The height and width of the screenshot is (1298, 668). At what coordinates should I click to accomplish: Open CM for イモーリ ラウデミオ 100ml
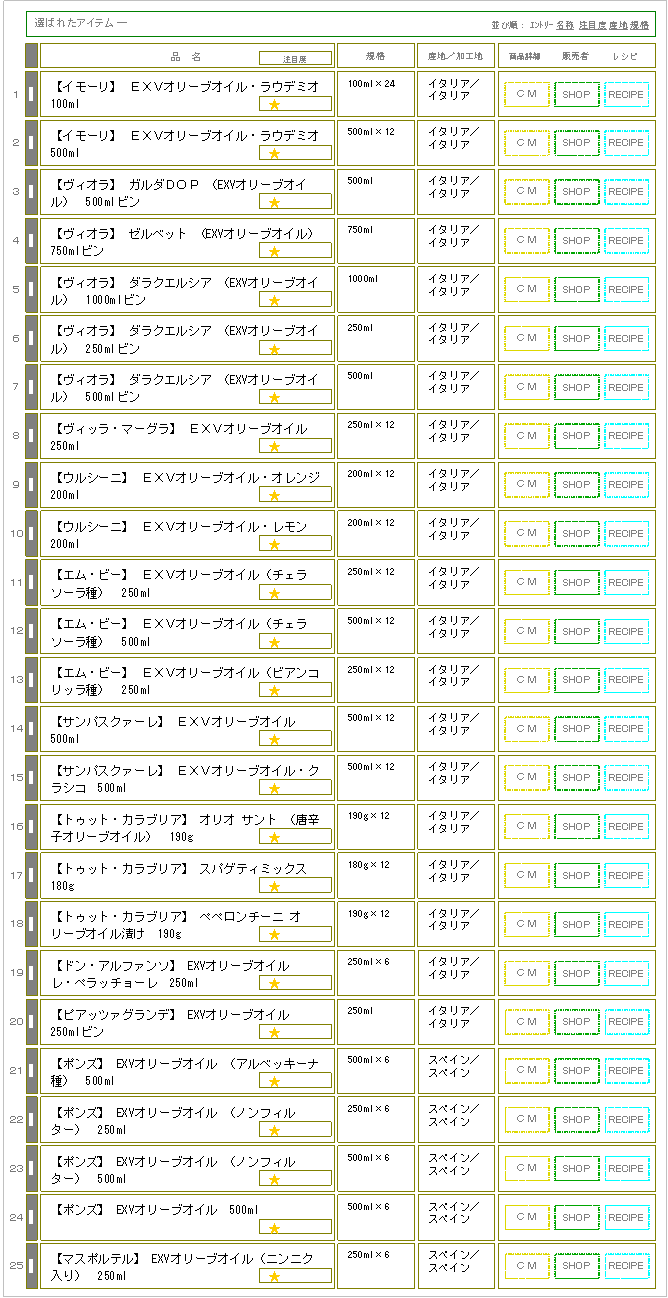click(x=526, y=94)
